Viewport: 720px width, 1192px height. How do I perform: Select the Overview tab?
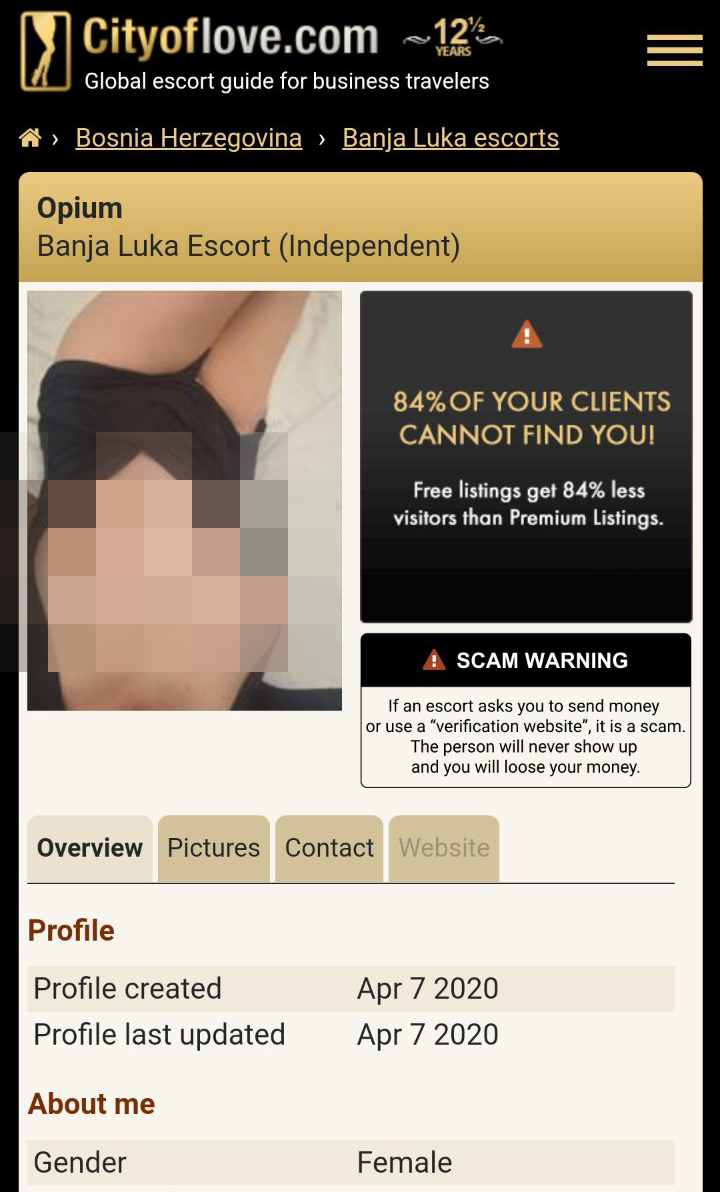point(90,848)
